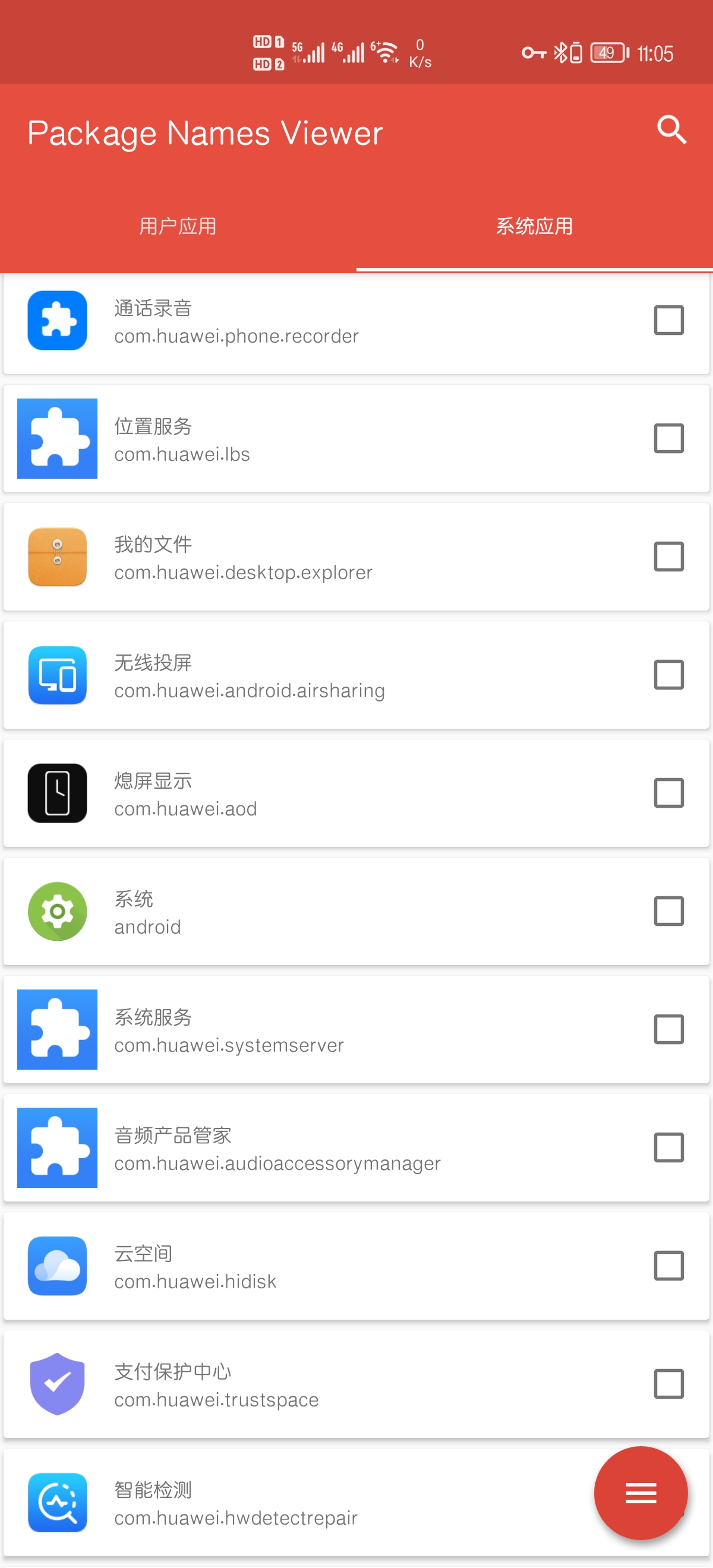This screenshot has height=1568, width=713.
Task: Open the search icon in the app bar
Action: (x=671, y=130)
